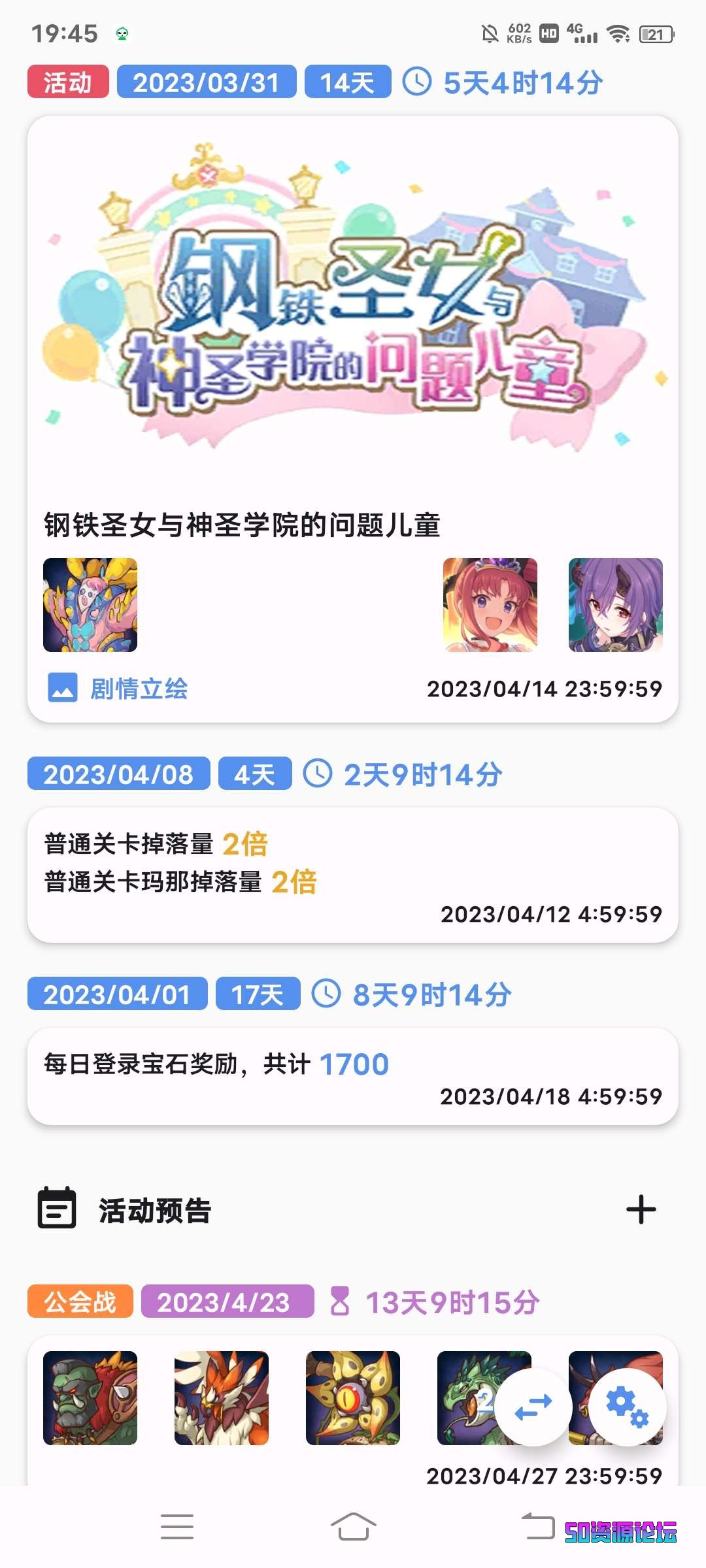This screenshot has height=1568, width=706.
Task: Tap the purple-haired horned character icon
Action: coord(615,605)
